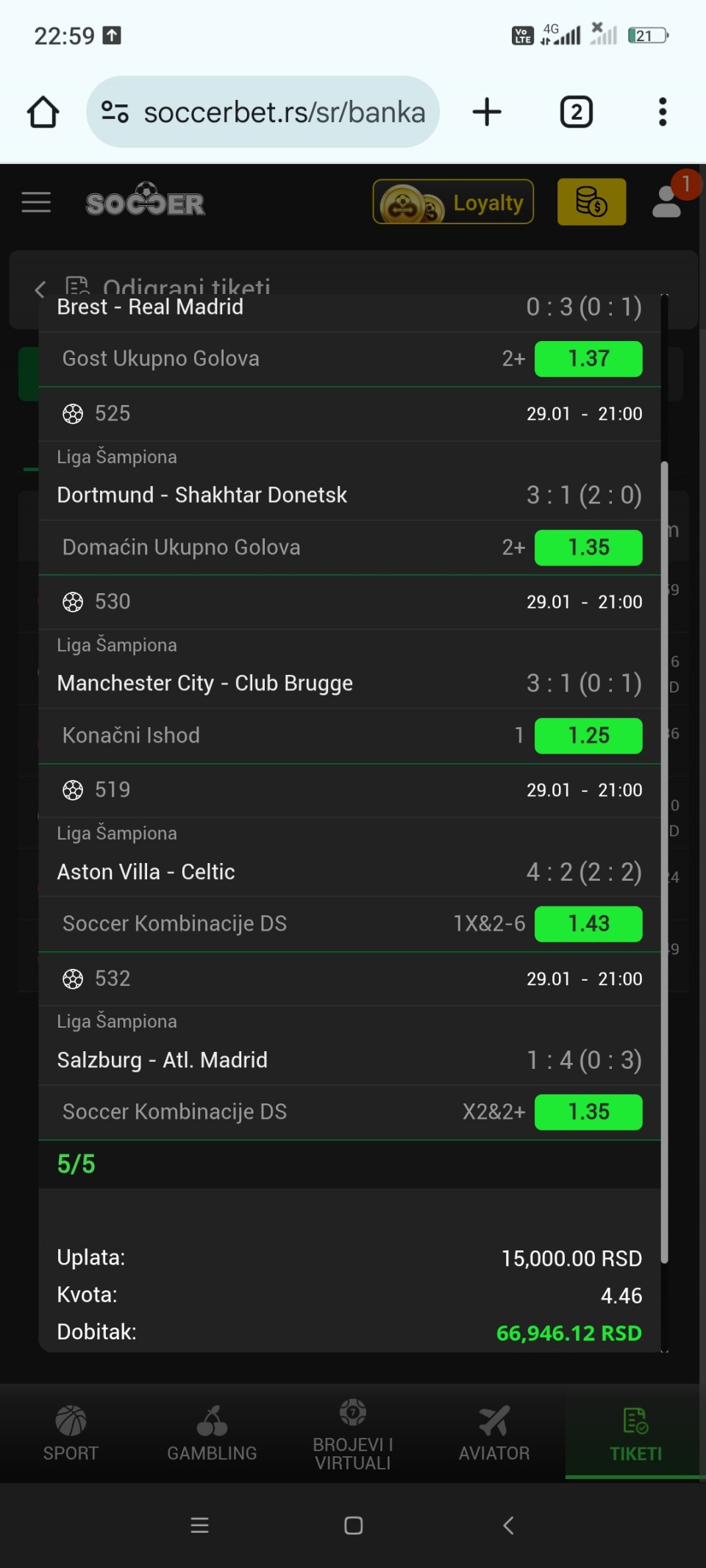Viewport: 706px width, 1568px height.
Task: Go back from Odigrani tiketi
Action: (x=40, y=289)
